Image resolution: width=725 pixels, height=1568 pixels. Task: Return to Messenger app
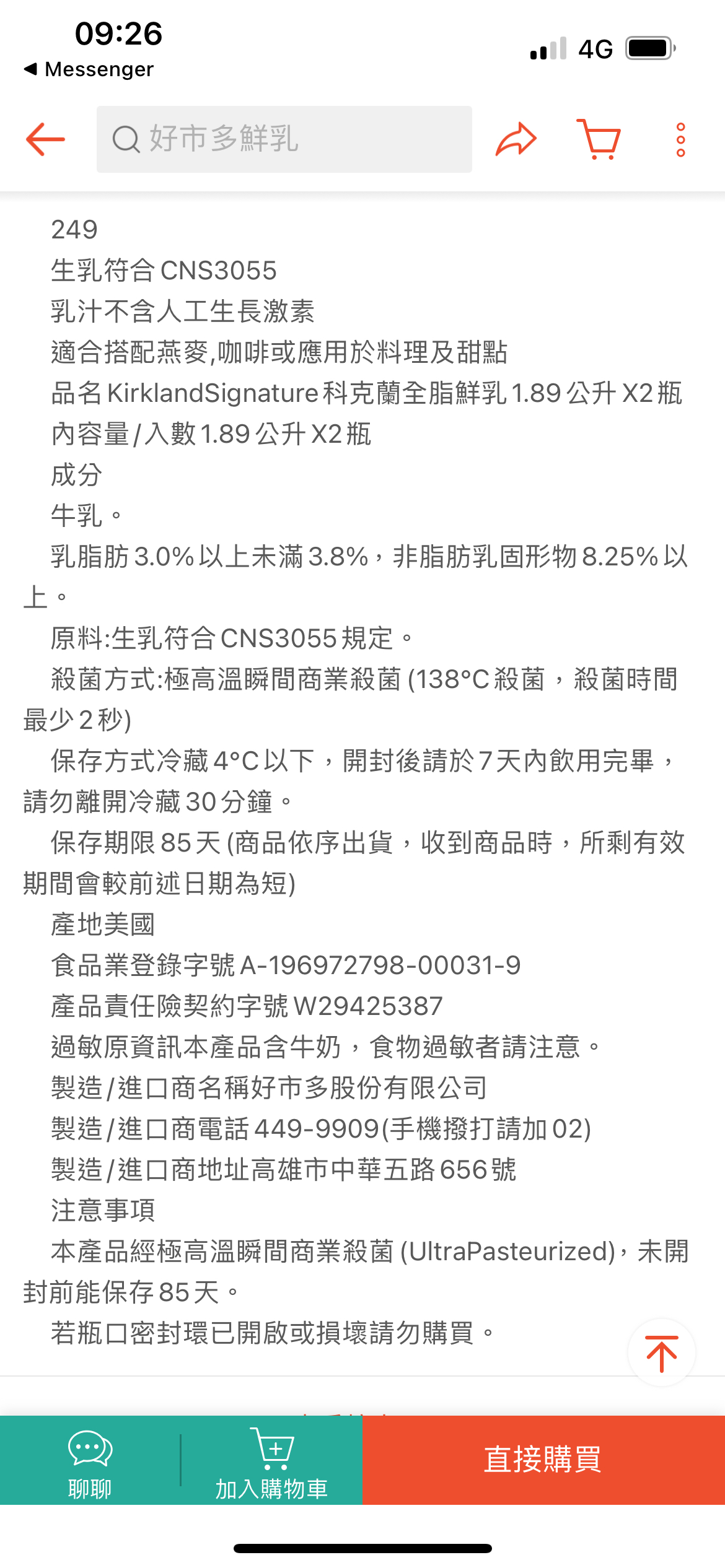tap(89, 69)
